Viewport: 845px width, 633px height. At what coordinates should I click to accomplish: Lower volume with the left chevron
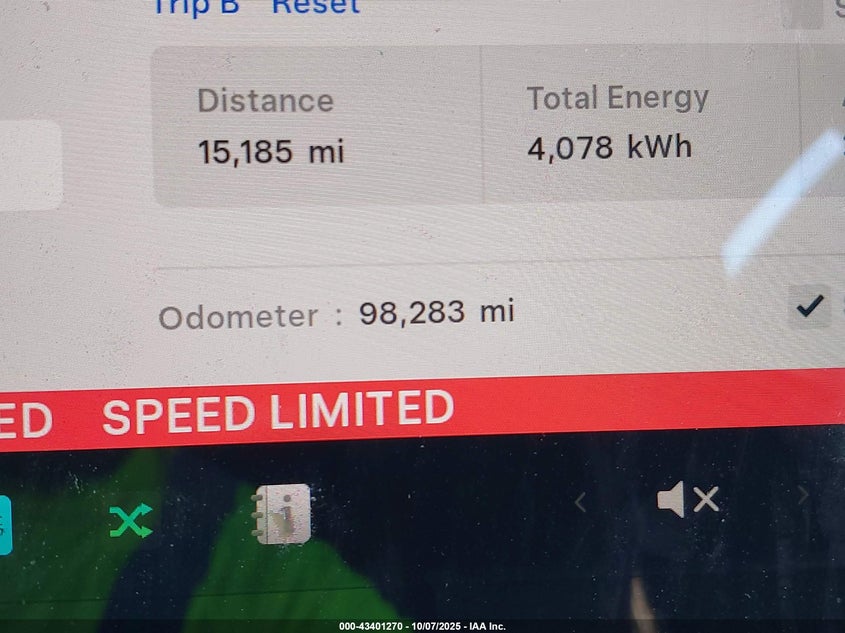[x=580, y=502]
